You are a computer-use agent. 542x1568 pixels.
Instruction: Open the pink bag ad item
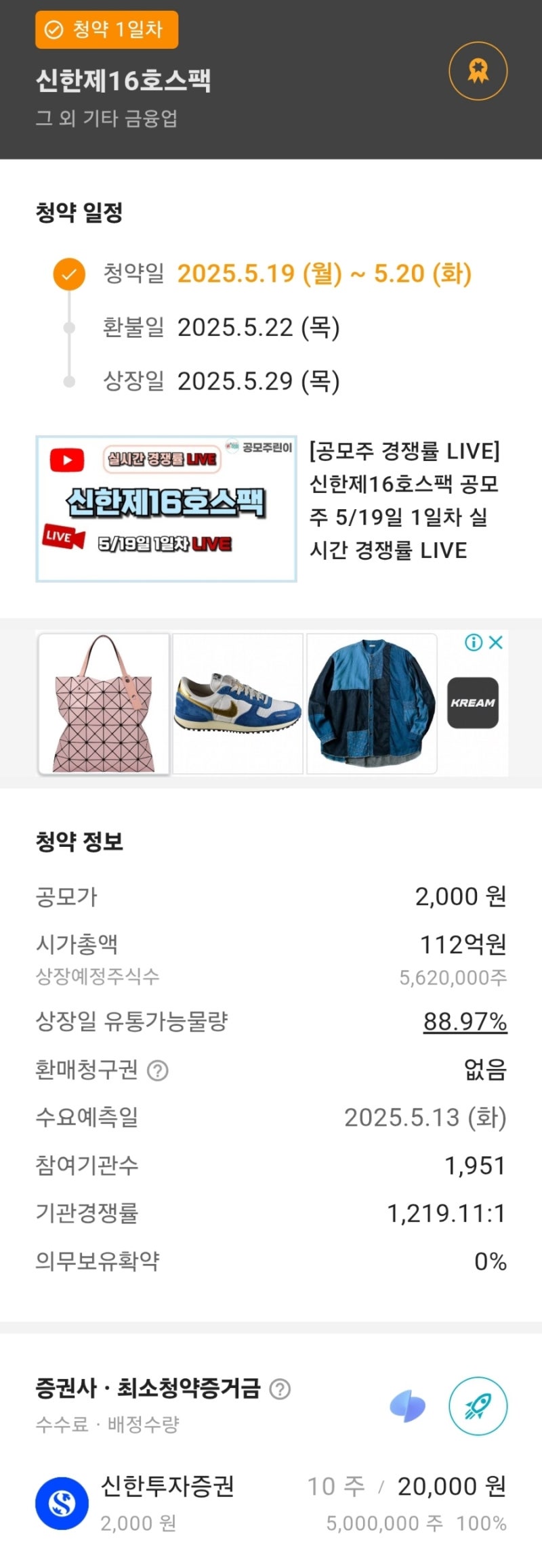(x=104, y=703)
